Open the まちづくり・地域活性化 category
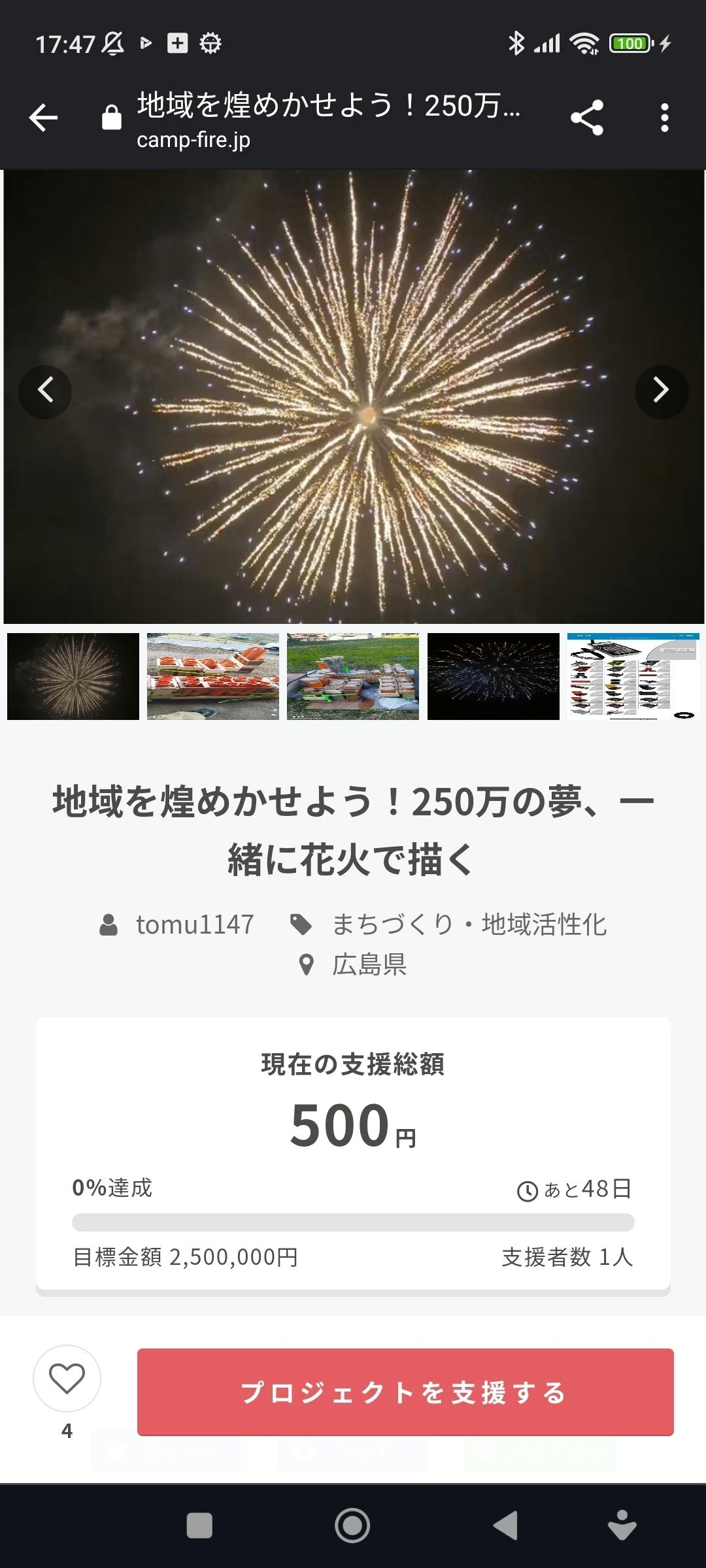The width and height of the screenshot is (706, 1568). (469, 924)
